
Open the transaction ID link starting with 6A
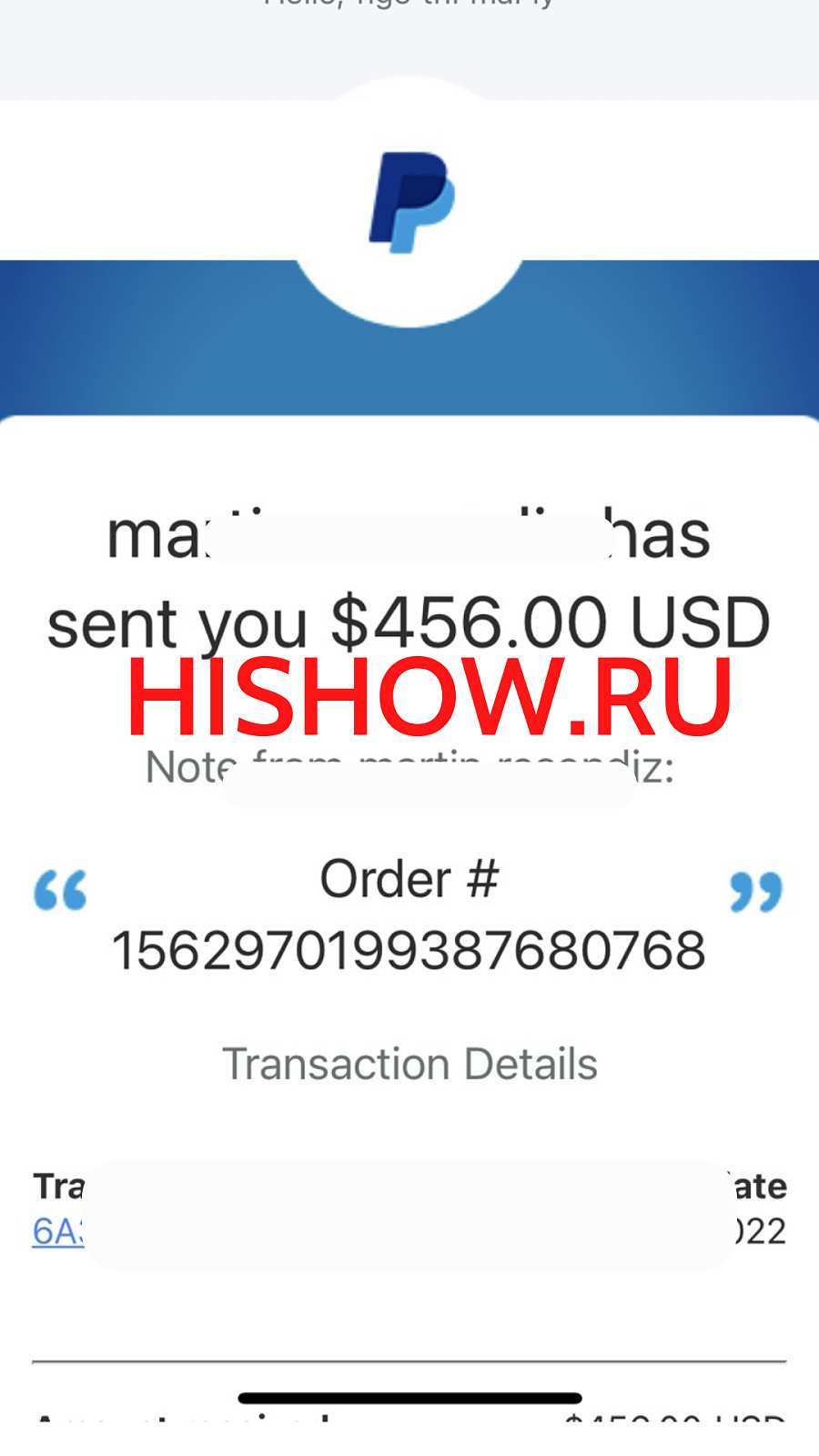pos(56,1231)
